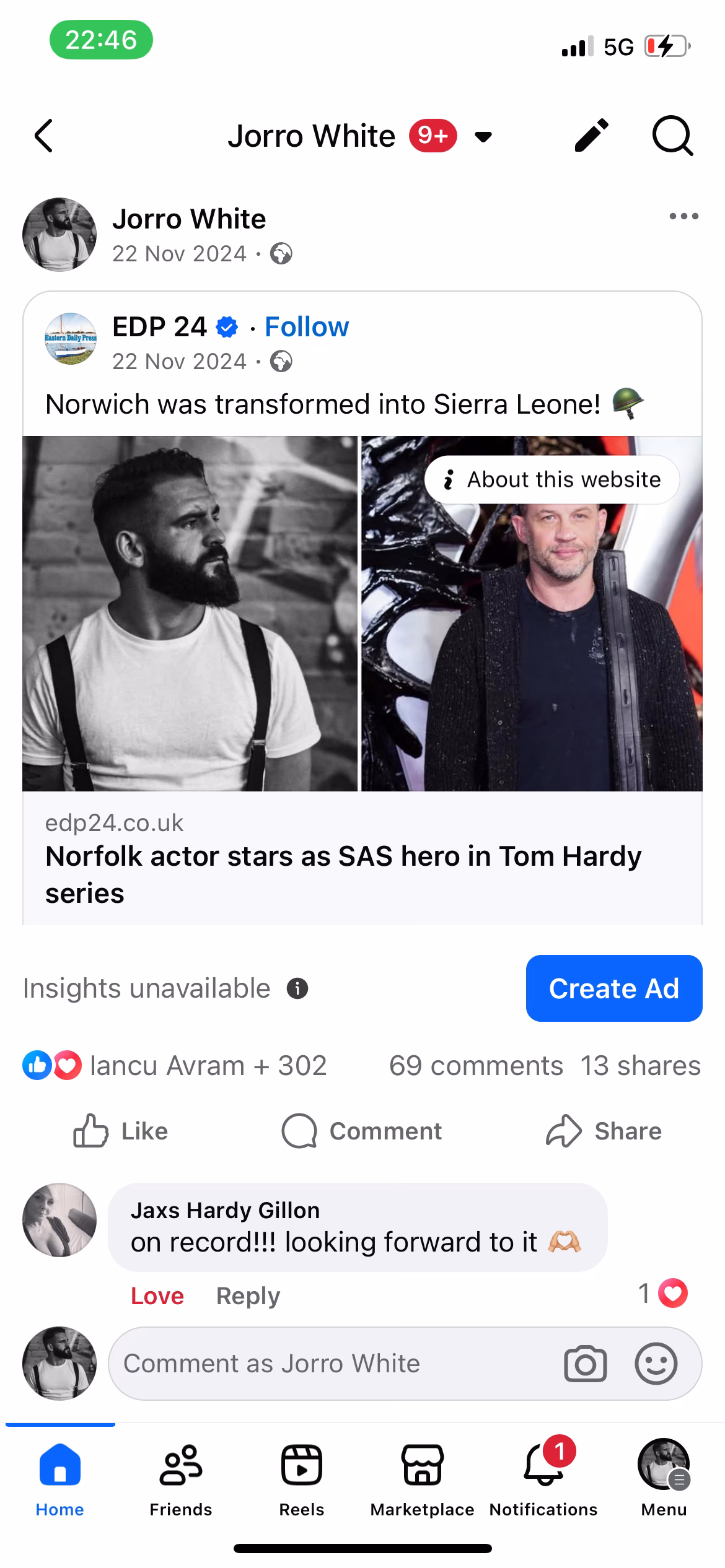The width and height of the screenshot is (725, 1568).
Task: Follow the EDP 24 page
Action: 306,327
